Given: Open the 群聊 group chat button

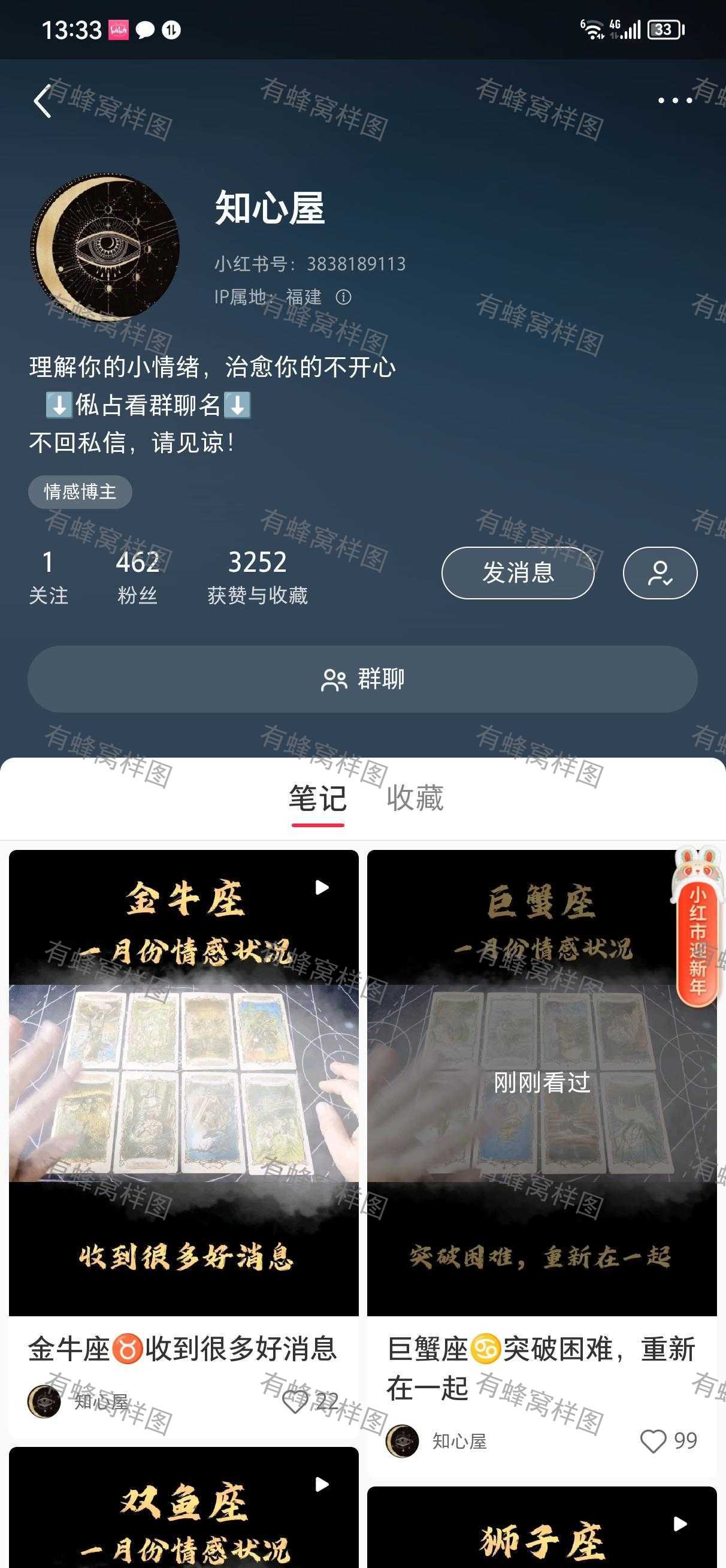Looking at the screenshot, I should point(362,679).
